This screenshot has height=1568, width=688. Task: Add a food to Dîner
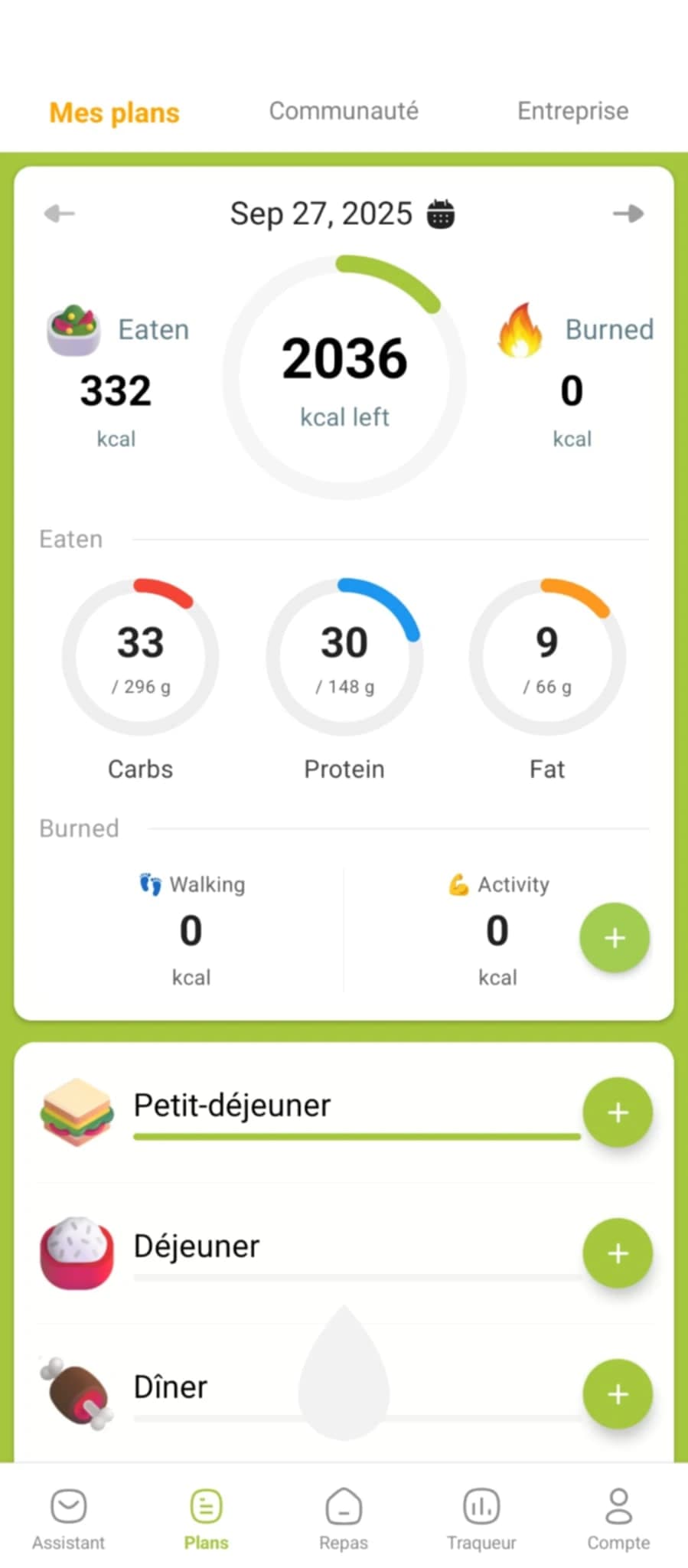tap(618, 1393)
